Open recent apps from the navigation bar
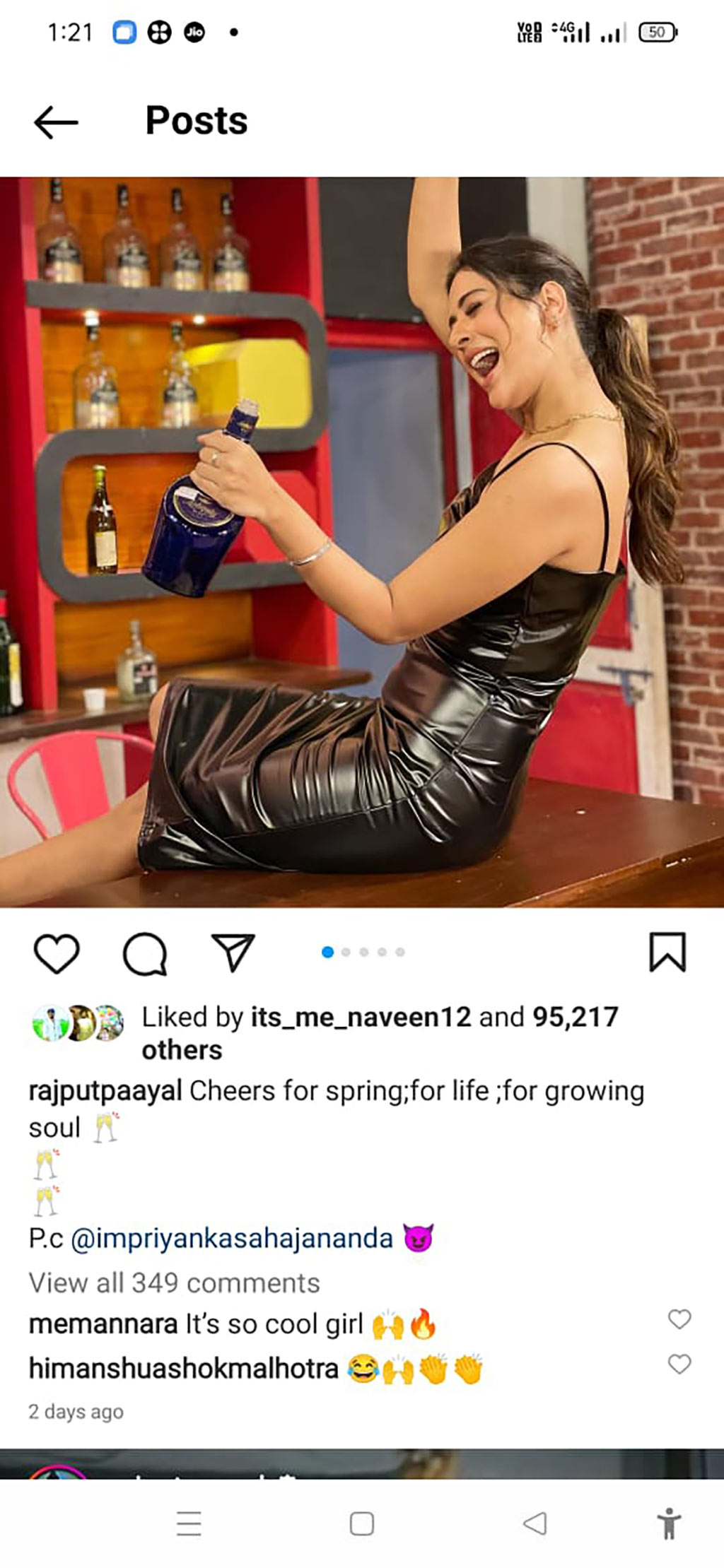The image size is (724, 1568). point(189,1523)
